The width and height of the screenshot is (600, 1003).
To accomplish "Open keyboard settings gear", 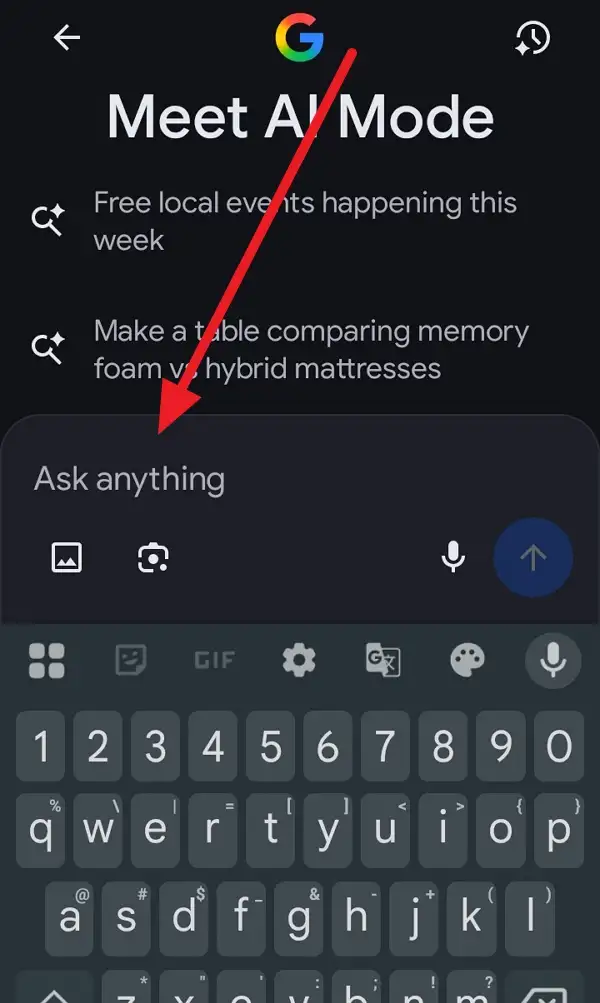I will [299, 660].
